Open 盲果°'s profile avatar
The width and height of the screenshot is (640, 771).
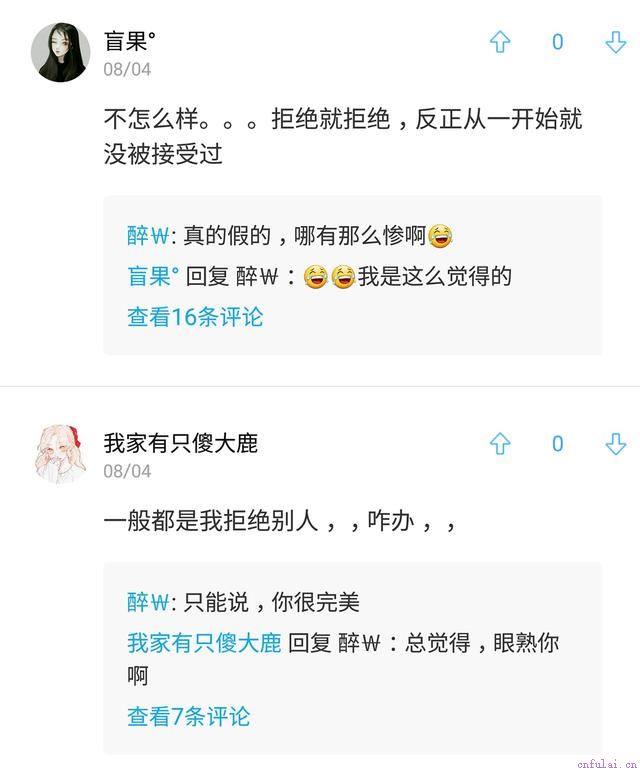(60, 52)
